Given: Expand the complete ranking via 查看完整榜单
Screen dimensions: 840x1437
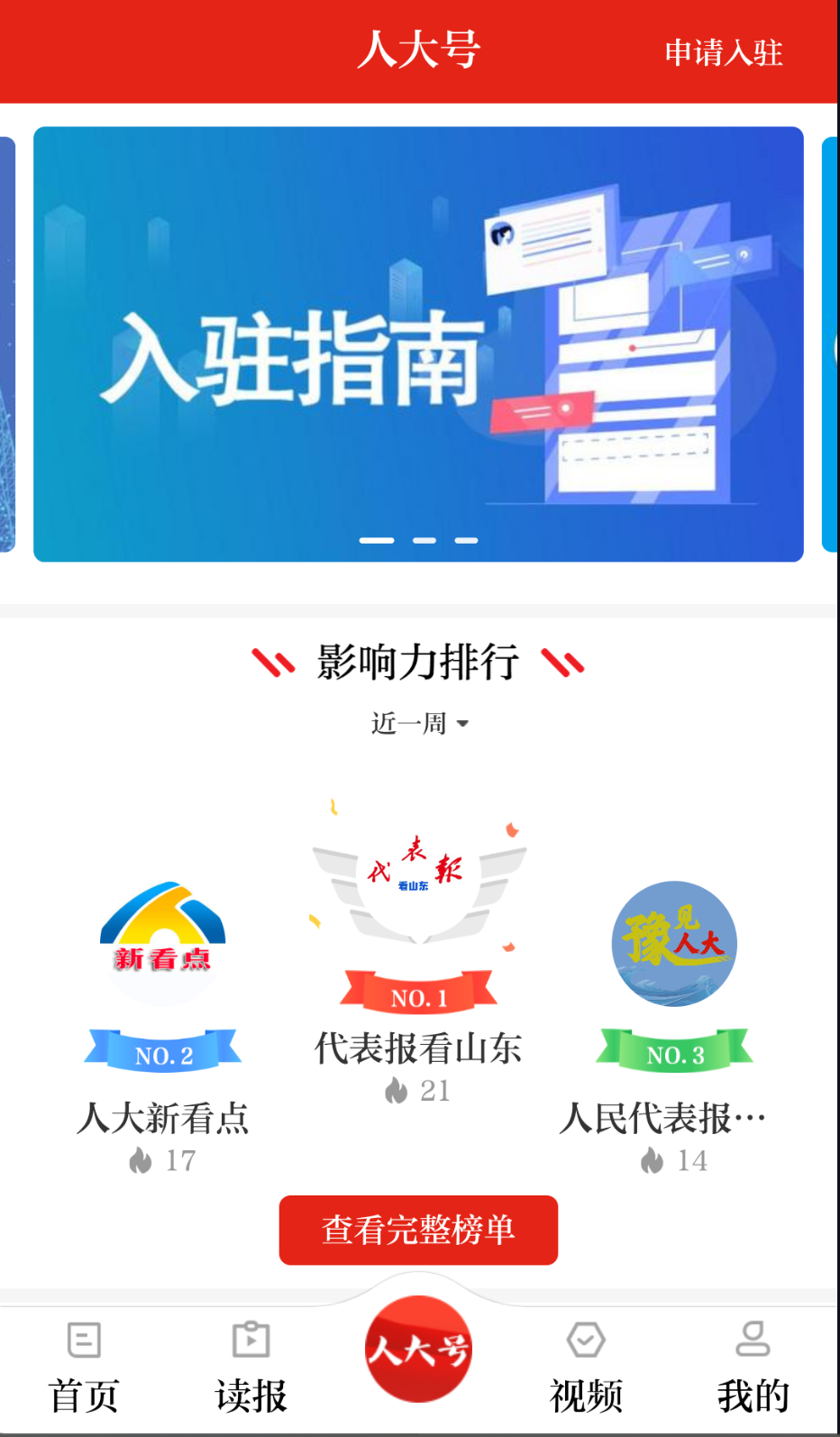Looking at the screenshot, I should (418, 1230).
